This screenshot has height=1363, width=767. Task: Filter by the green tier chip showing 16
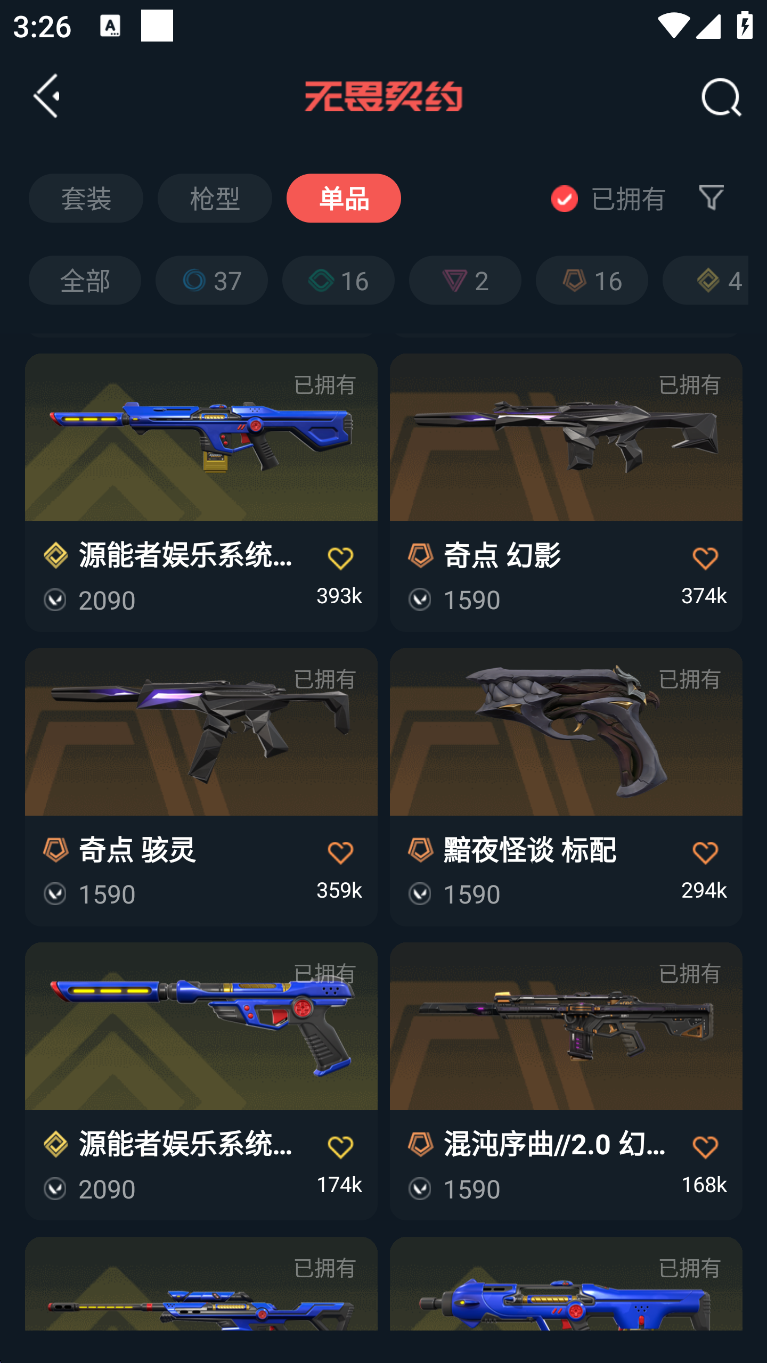[x=338, y=280]
